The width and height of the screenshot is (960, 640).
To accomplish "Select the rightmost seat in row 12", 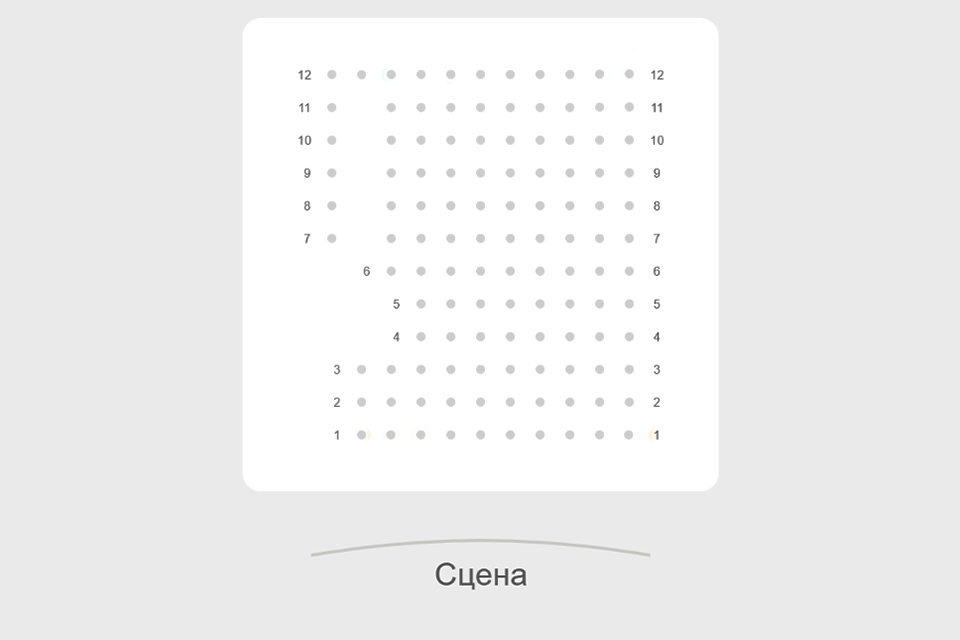I will tap(629, 74).
